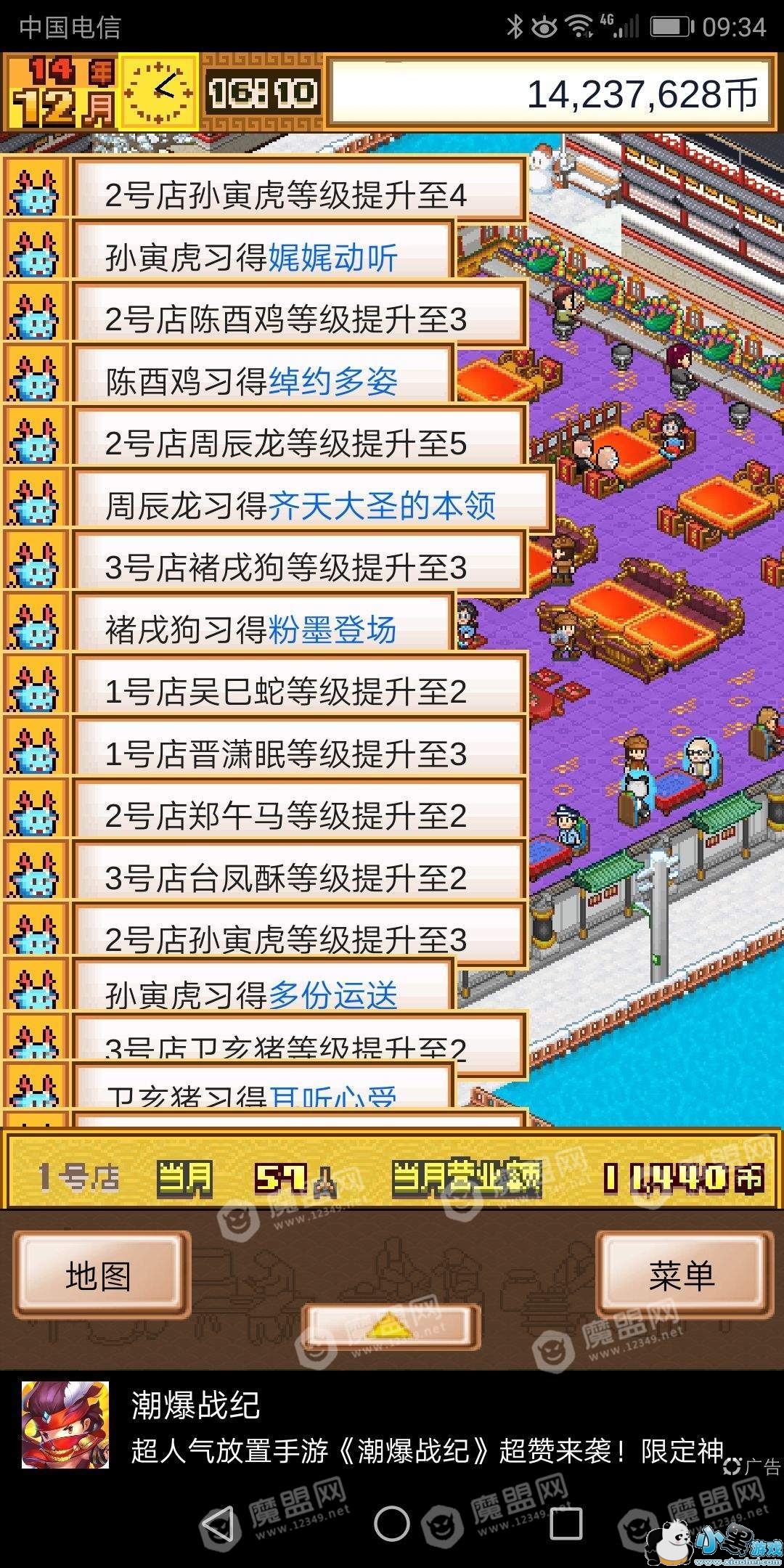Tap the clock speed icon next to 16:10
The image size is (784, 1568).
point(158,91)
